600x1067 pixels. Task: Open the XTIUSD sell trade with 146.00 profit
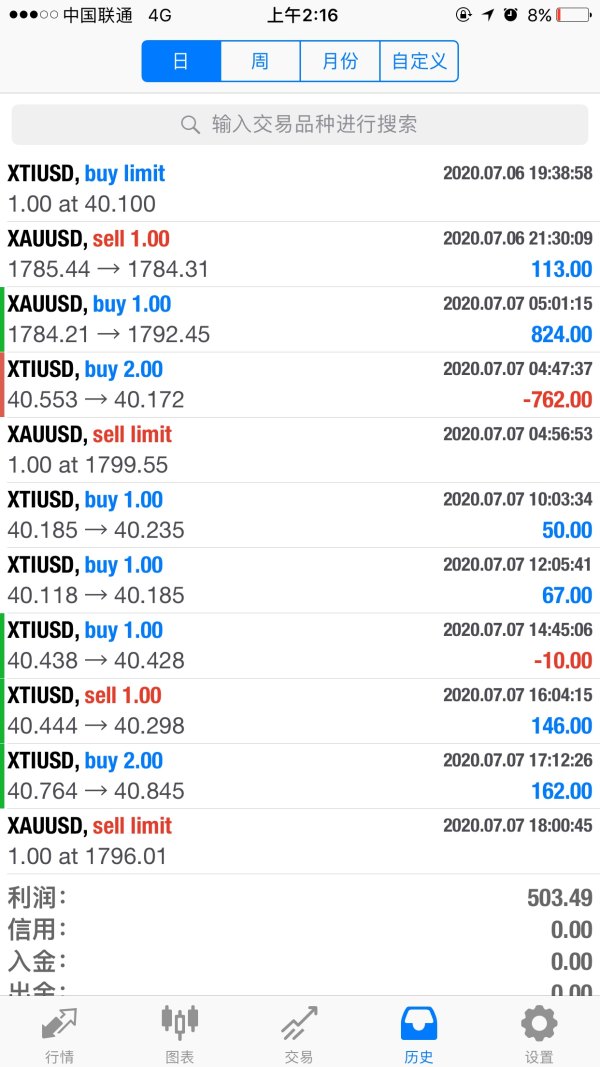point(300,710)
